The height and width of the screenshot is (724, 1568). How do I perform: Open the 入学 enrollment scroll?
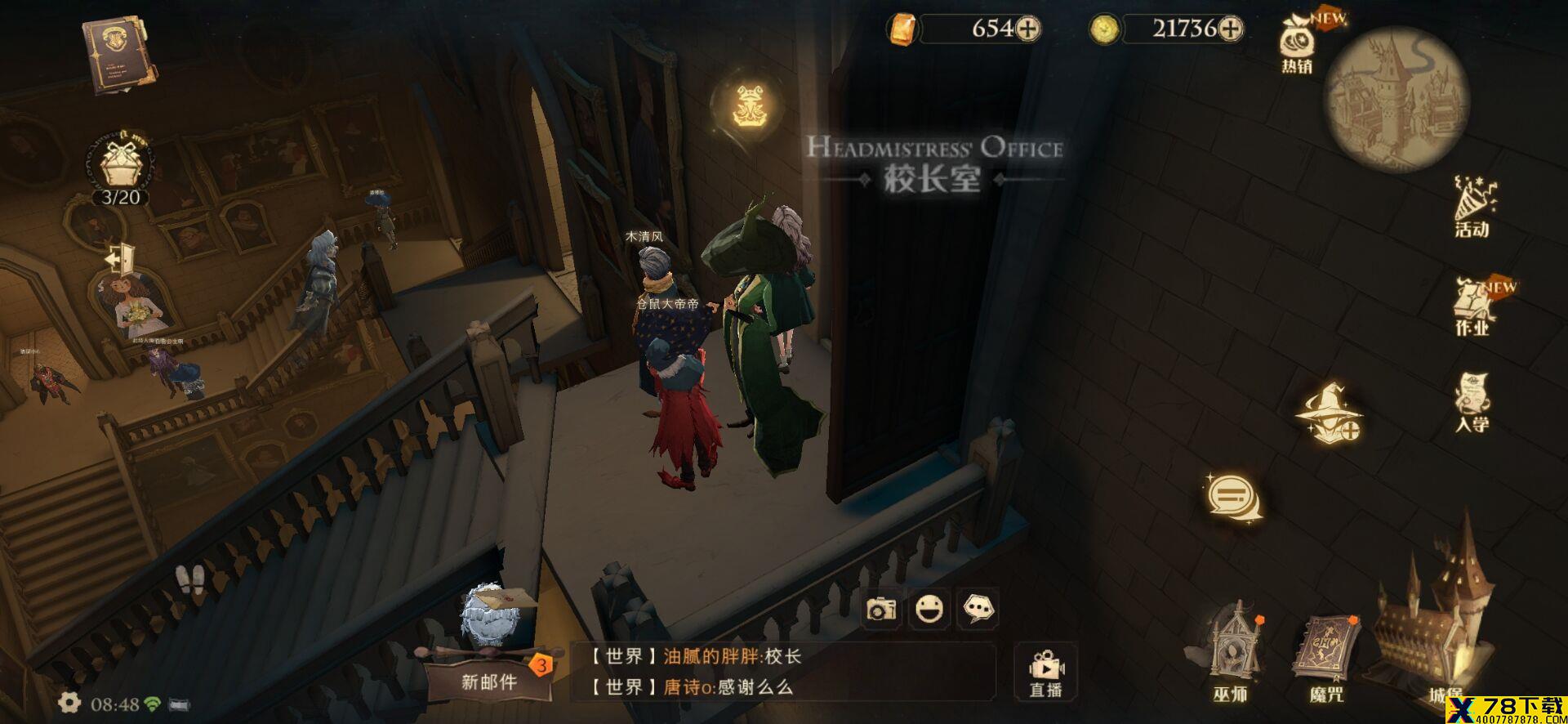(1472, 404)
